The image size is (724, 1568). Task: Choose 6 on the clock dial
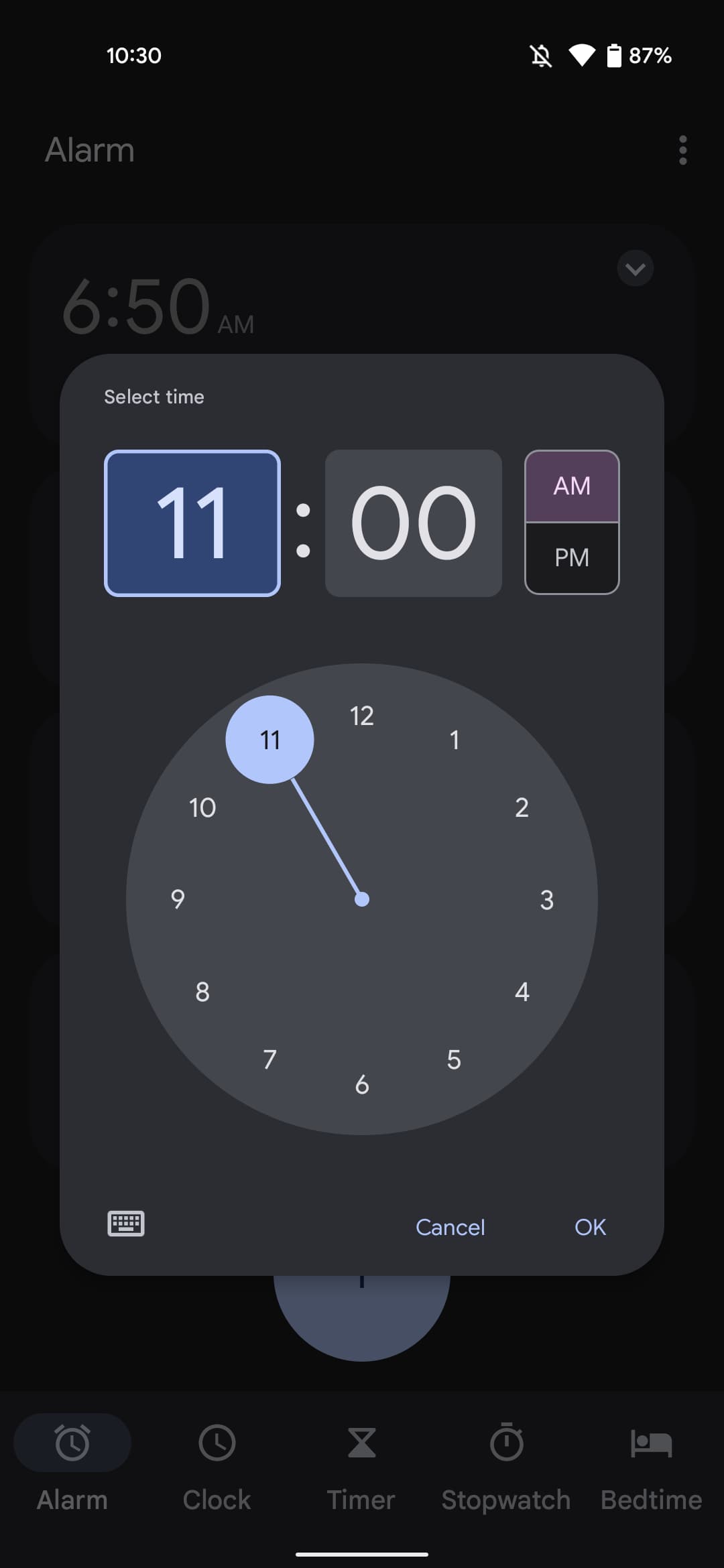click(x=362, y=1084)
